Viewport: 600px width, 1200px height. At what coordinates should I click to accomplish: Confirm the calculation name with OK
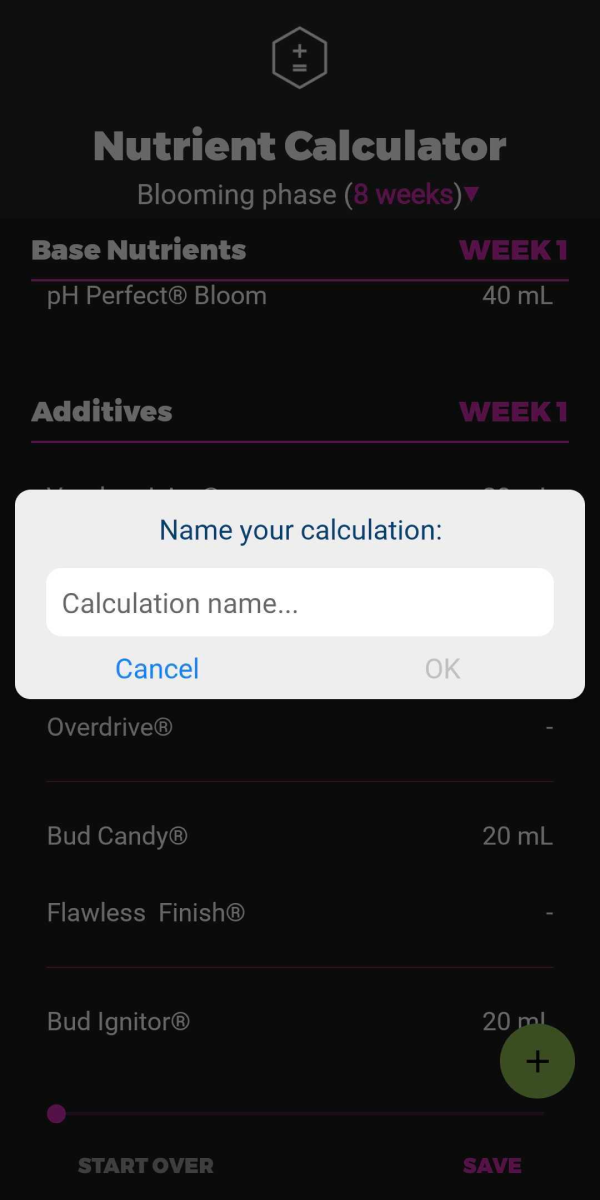tap(442, 668)
